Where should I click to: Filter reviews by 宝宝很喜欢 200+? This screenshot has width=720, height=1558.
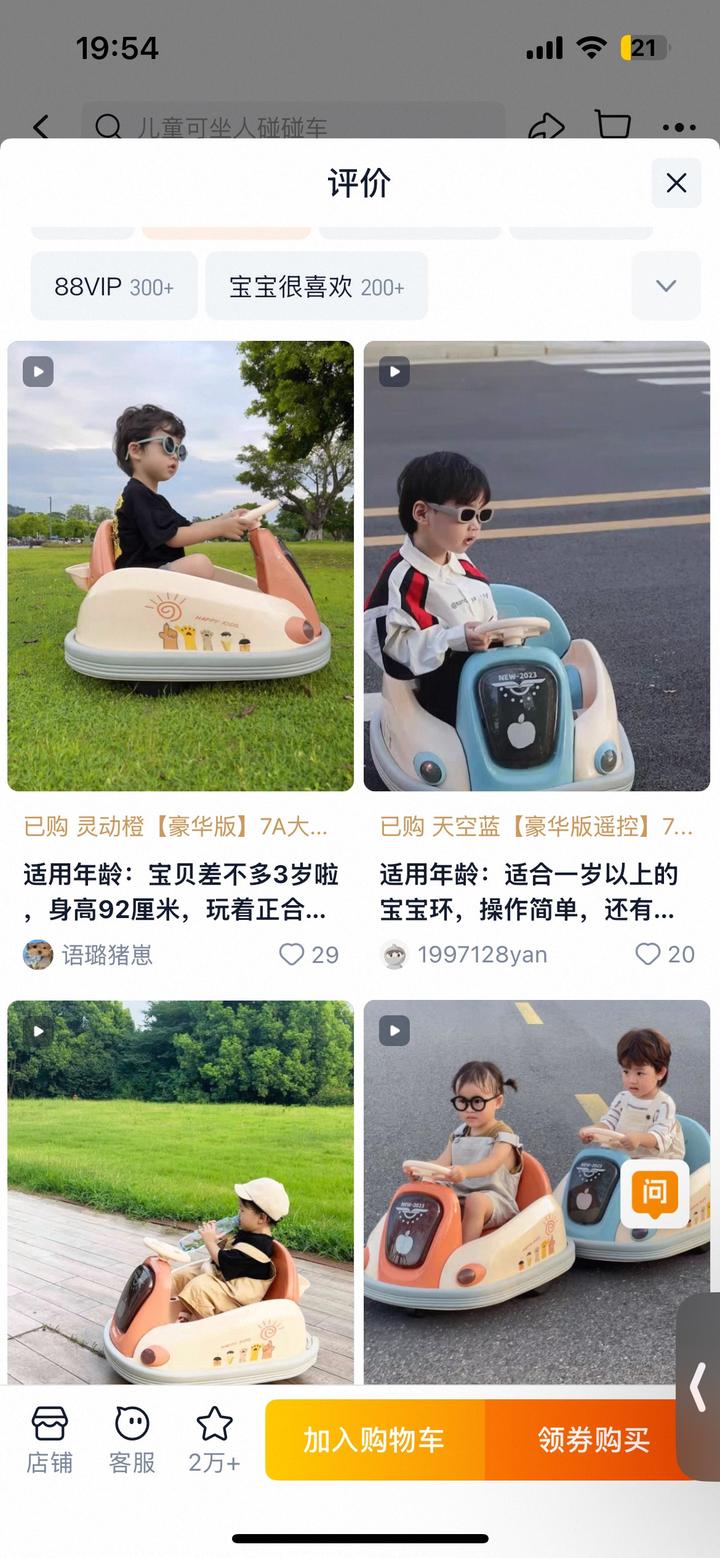(x=316, y=287)
